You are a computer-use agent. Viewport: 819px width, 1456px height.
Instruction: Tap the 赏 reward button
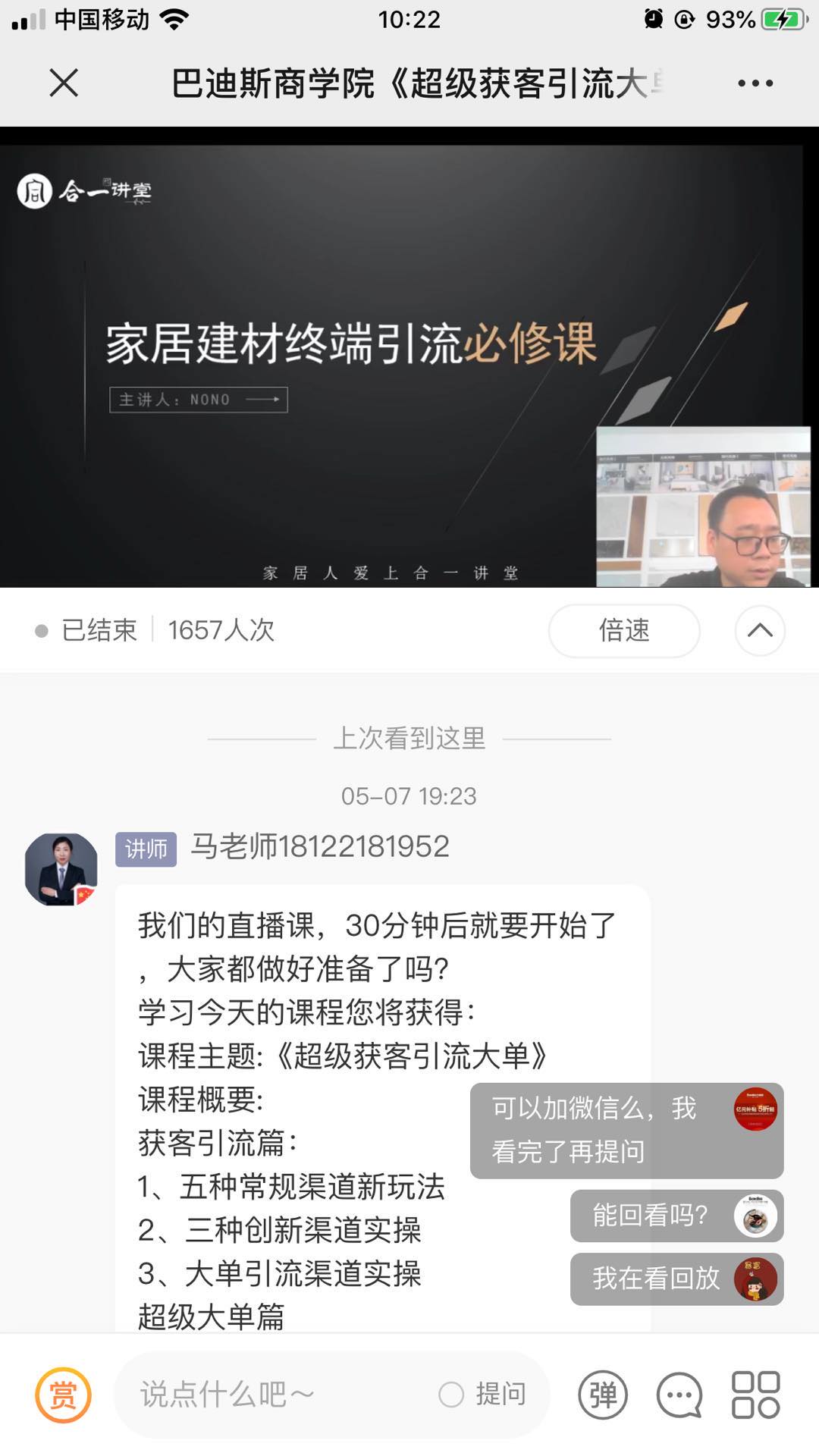pos(64,1394)
